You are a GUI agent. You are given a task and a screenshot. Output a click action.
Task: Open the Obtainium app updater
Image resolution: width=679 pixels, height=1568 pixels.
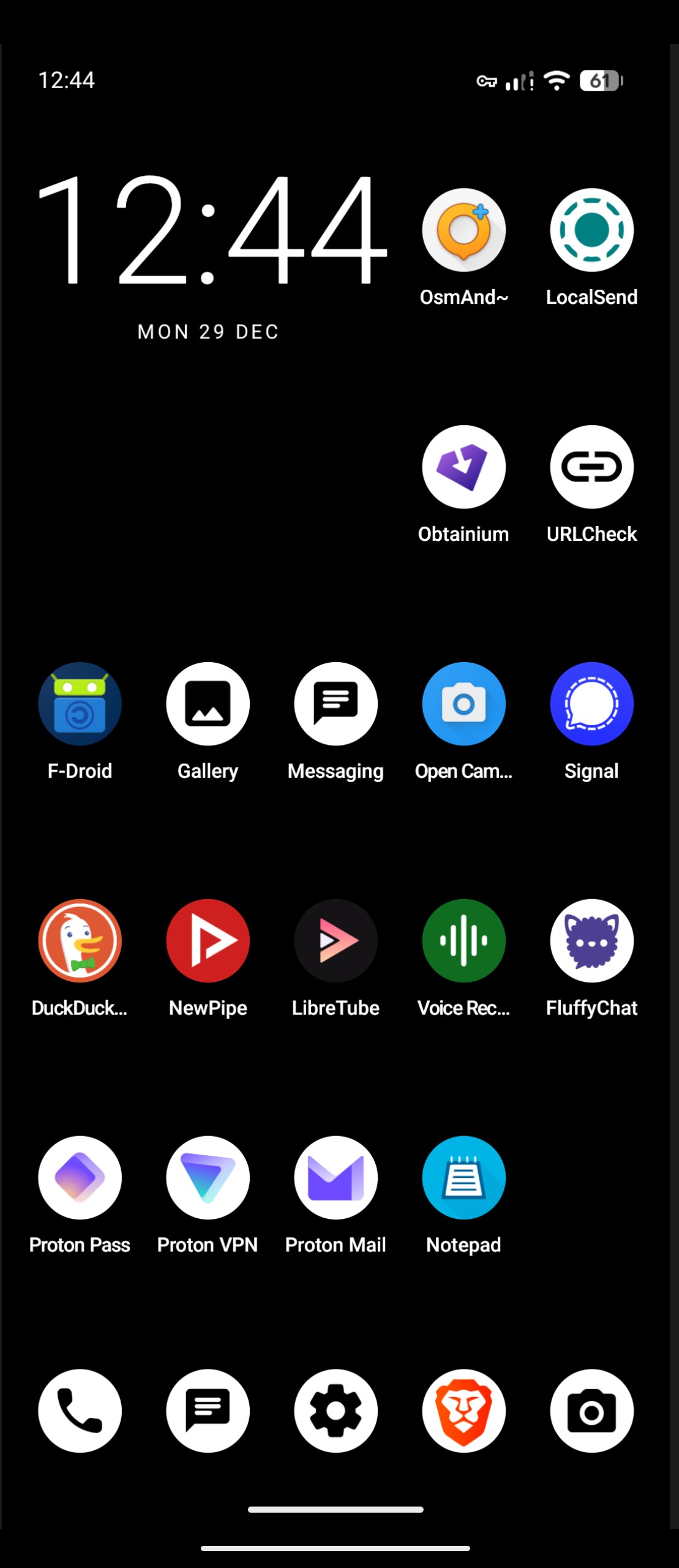(x=463, y=466)
